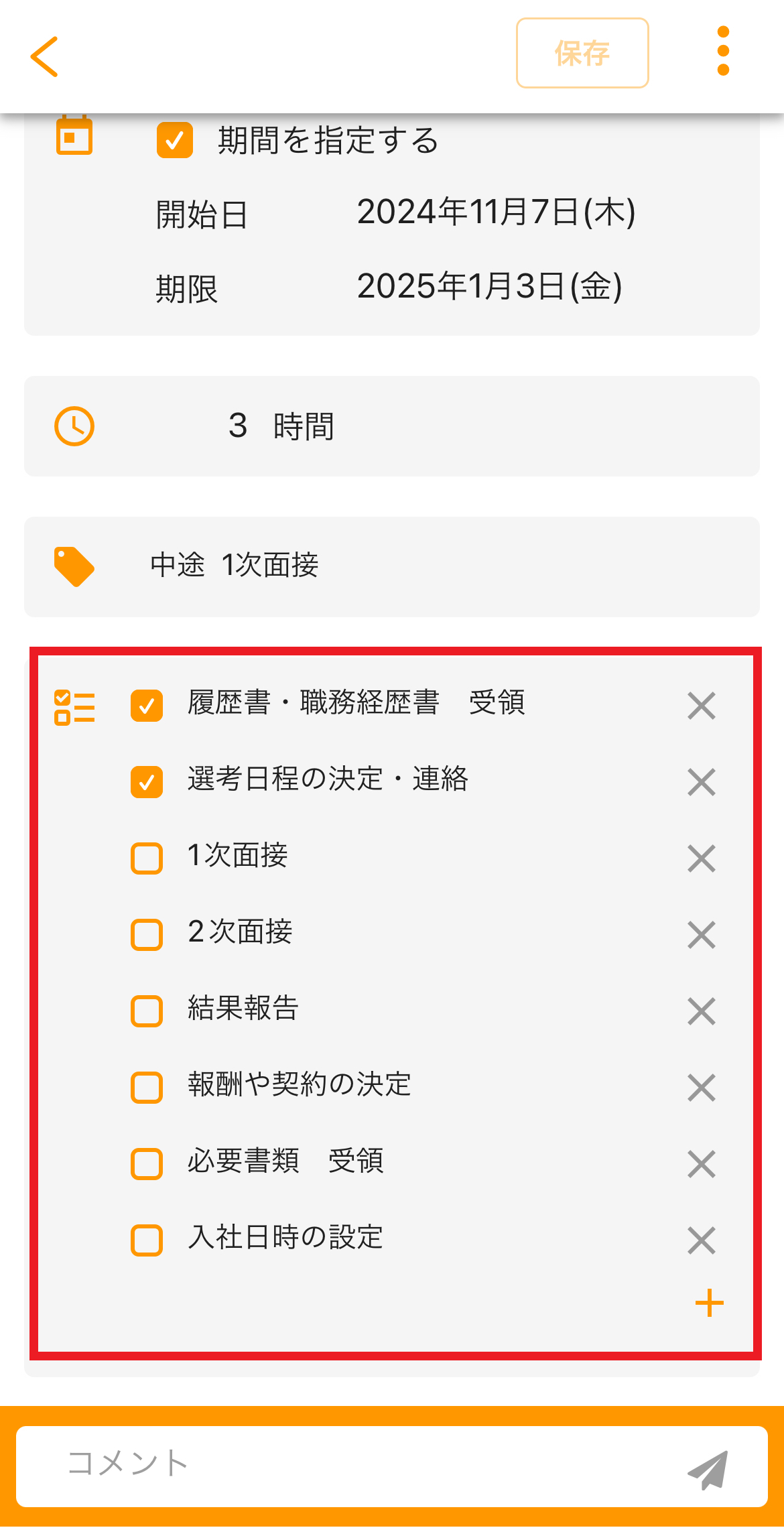Open the 期限 date picker
Image resolution: width=784 pixels, height=1538 pixels.
490,287
